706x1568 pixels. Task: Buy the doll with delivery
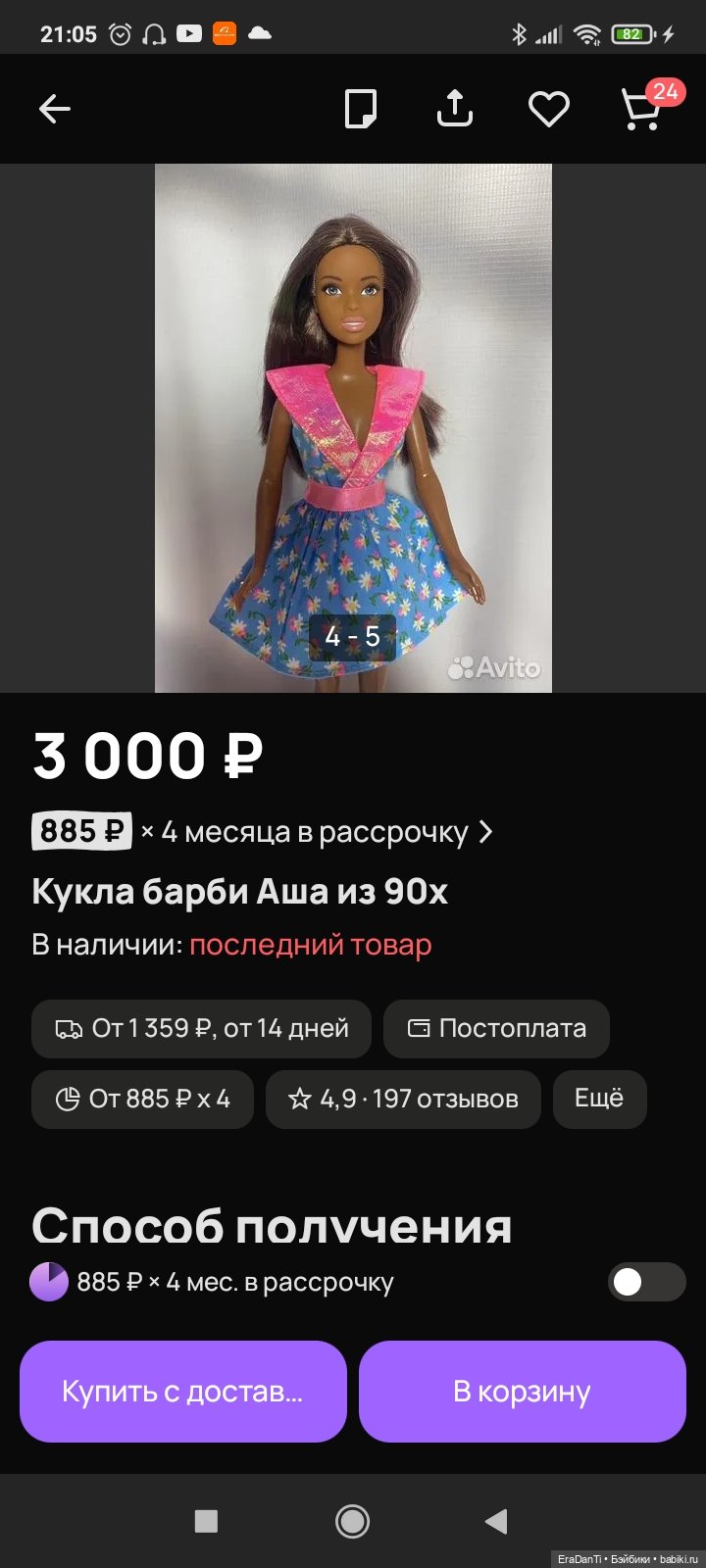[x=183, y=1392]
